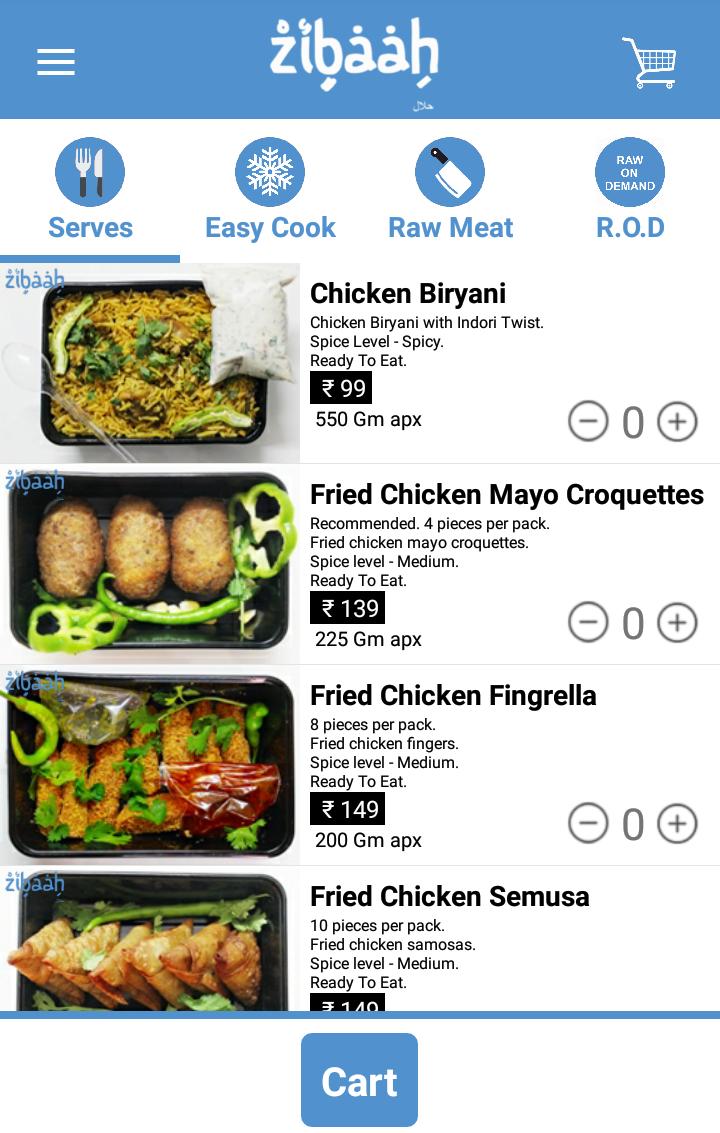Open the Chicken Biryani item photo

(150, 362)
